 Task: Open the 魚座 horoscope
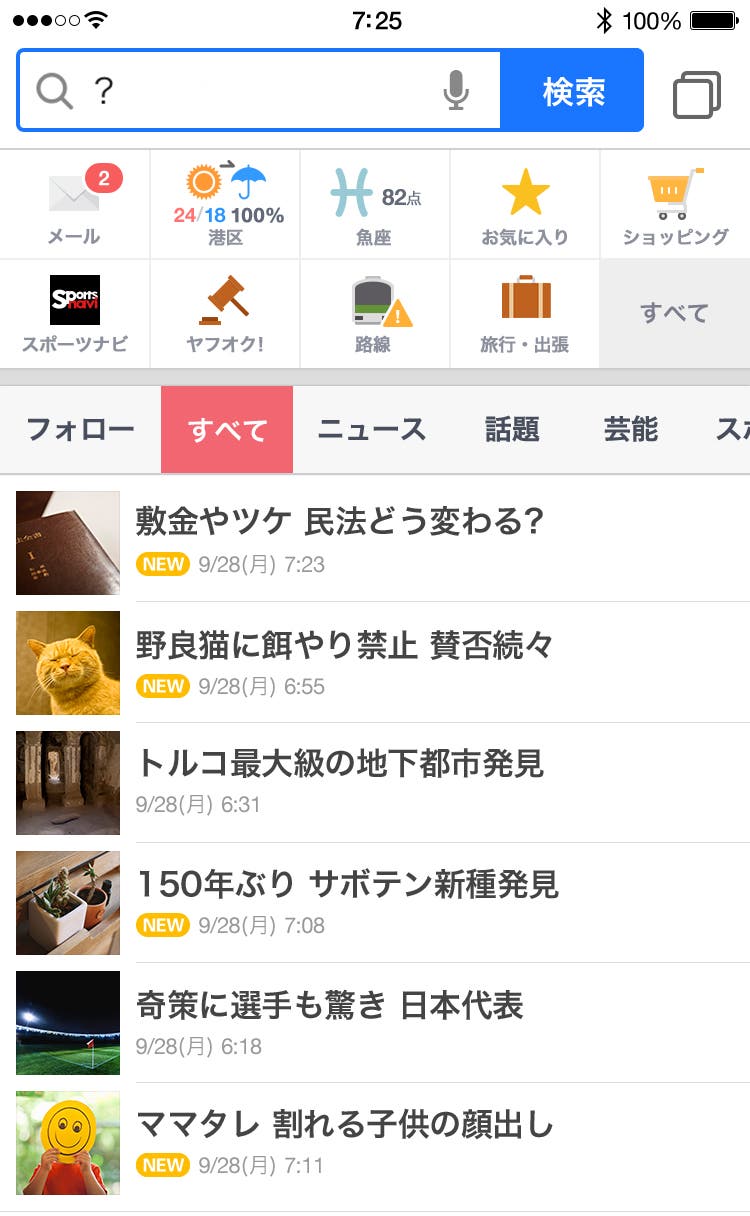pos(375,205)
